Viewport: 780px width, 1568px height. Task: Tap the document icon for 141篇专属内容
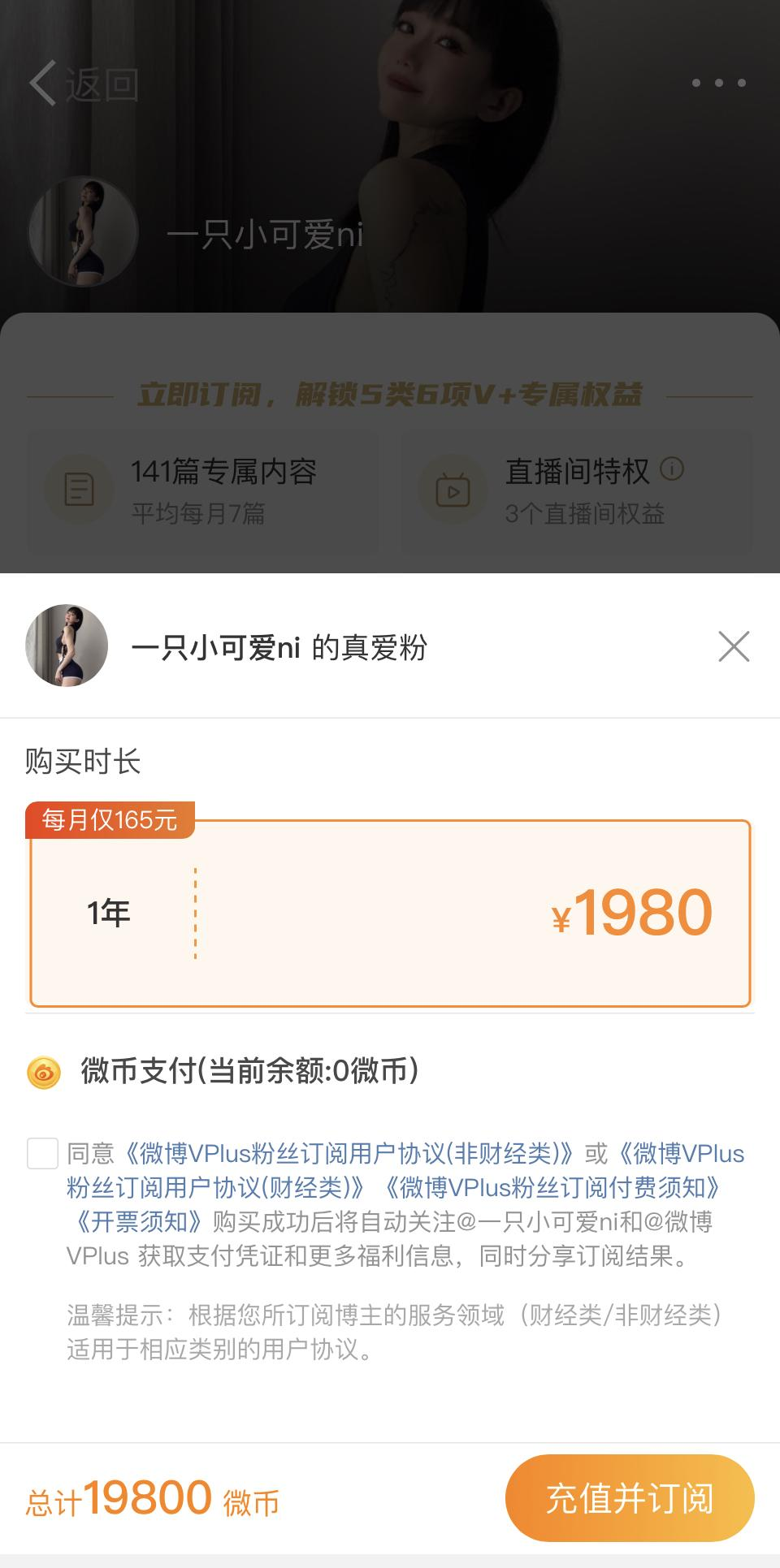(x=78, y=489)
